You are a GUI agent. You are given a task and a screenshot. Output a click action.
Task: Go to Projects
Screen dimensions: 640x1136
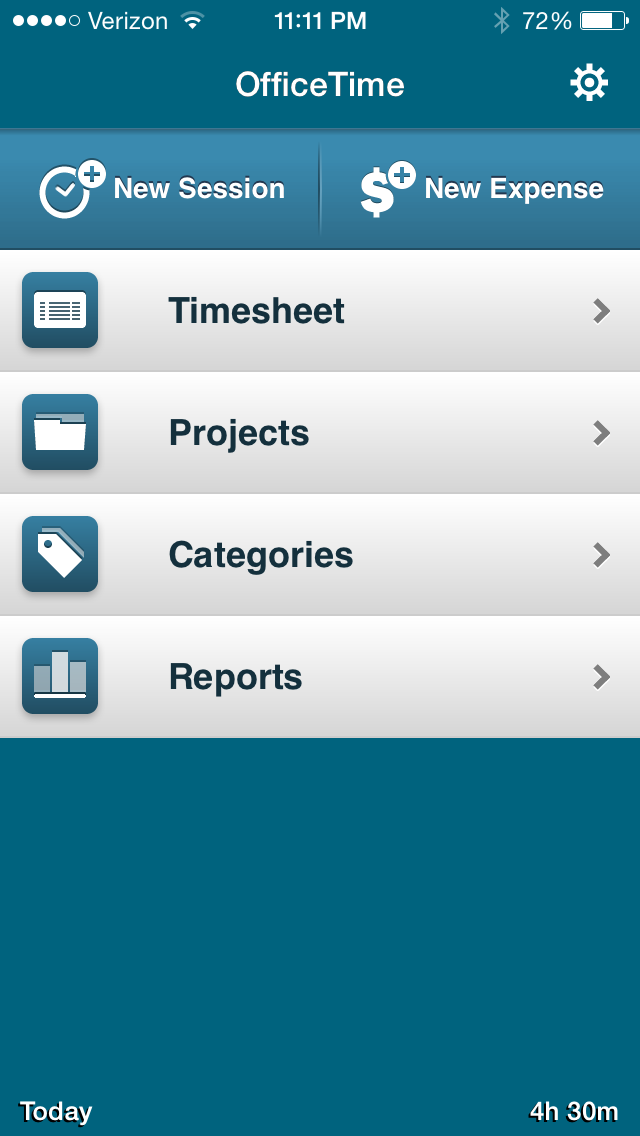point(320,433)
